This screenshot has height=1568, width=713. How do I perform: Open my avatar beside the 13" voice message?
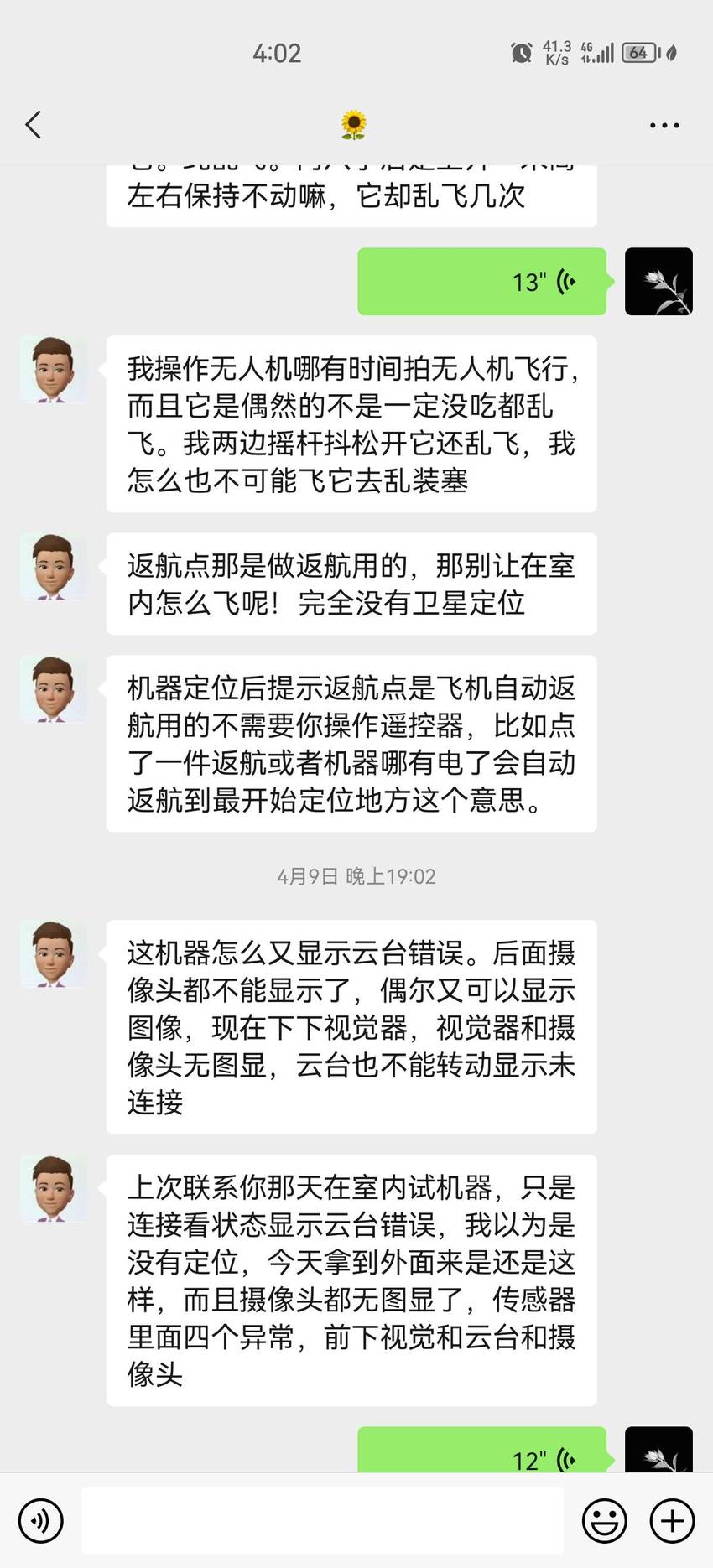(658, 282)
